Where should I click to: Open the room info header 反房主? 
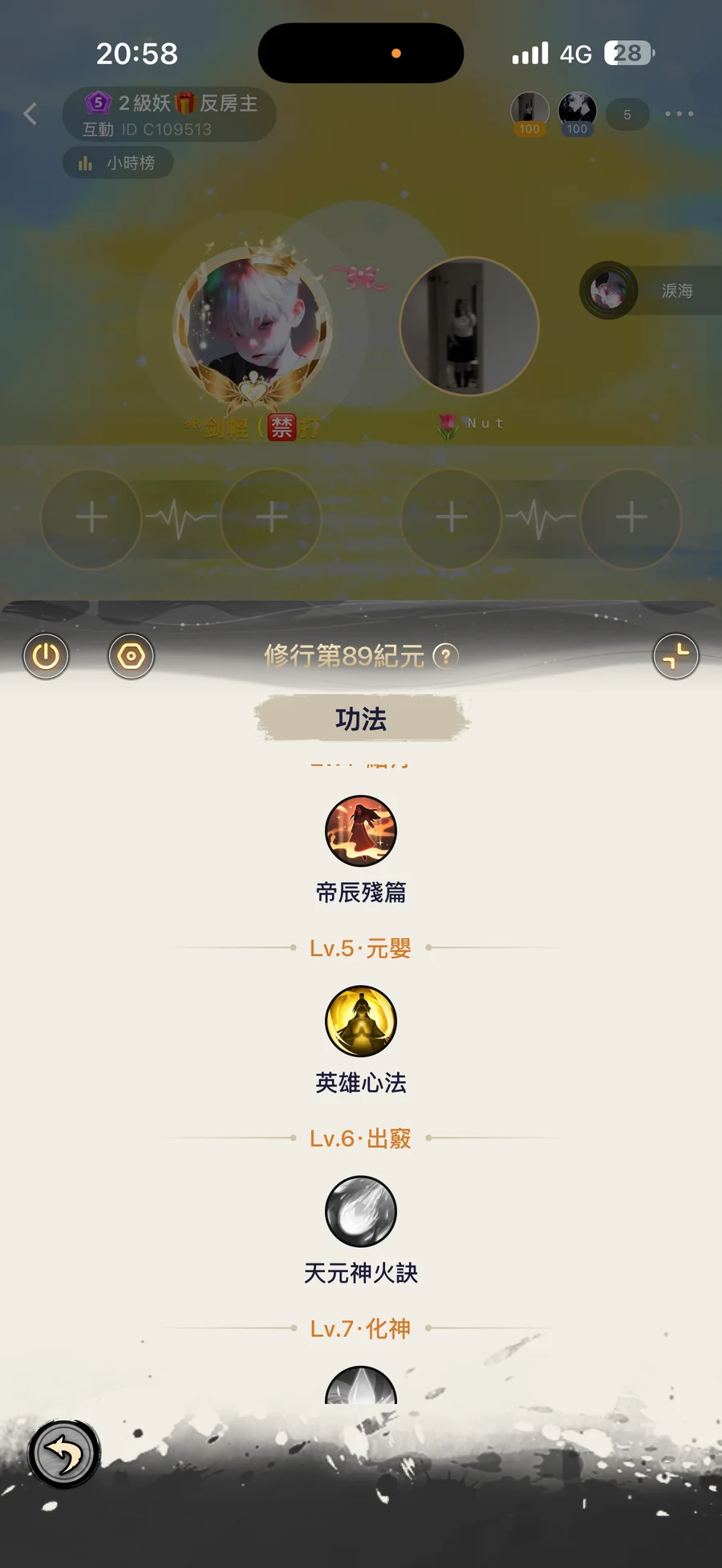pos(170,114)
